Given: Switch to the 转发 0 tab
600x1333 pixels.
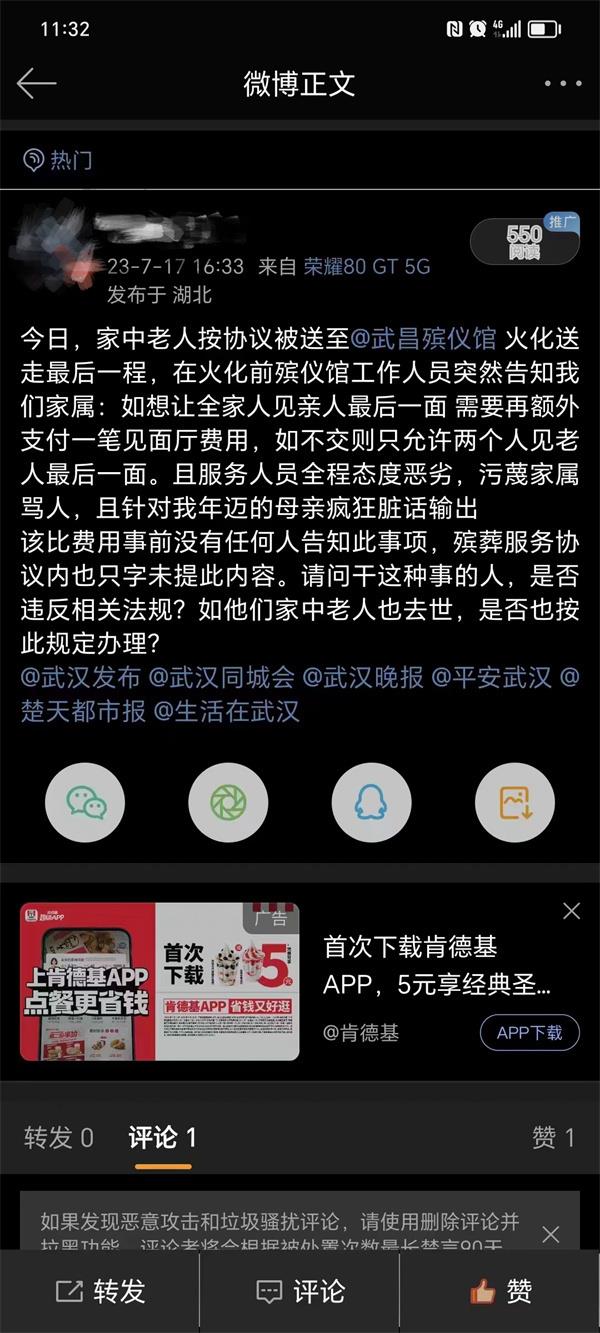Looking at the screenshot, I should coord(59,1137).
